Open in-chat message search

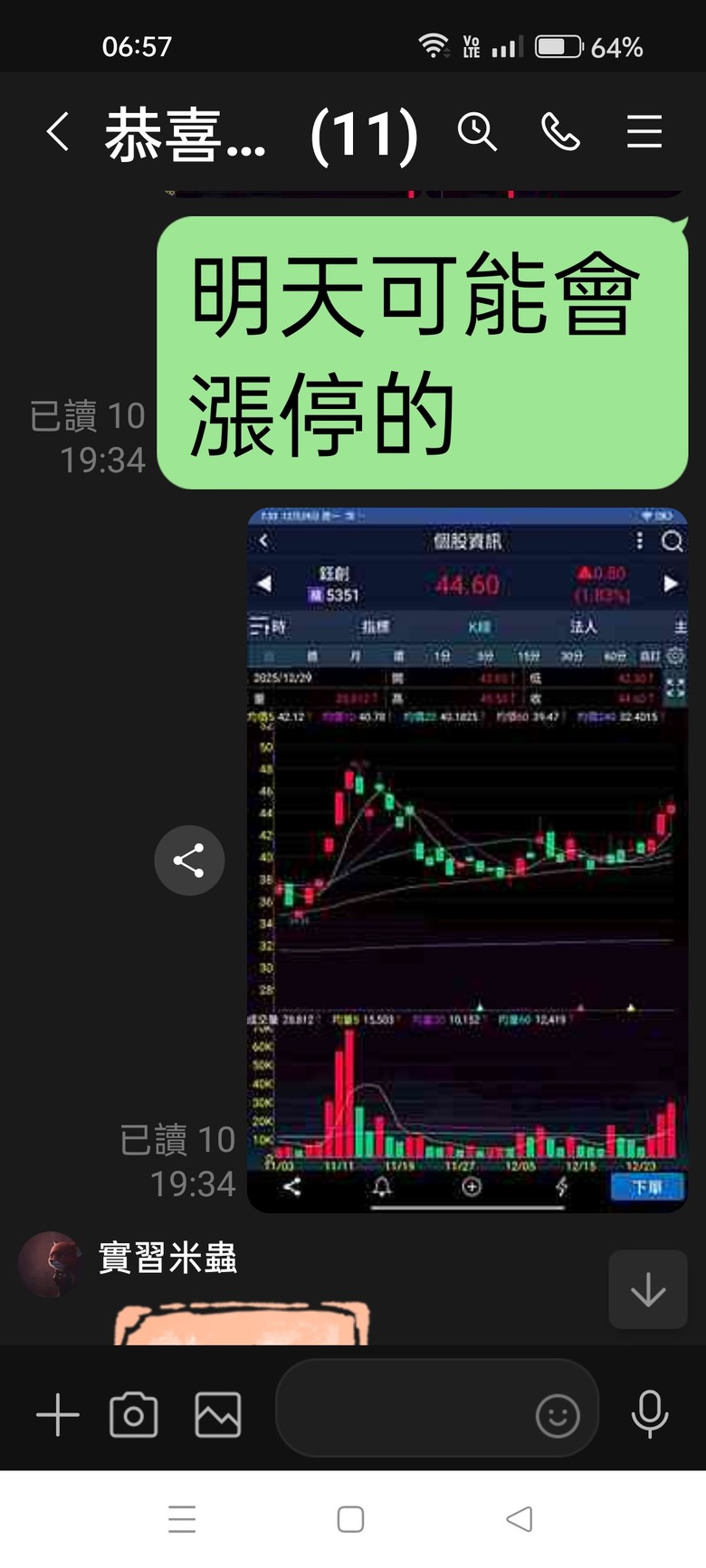point(480,132)
